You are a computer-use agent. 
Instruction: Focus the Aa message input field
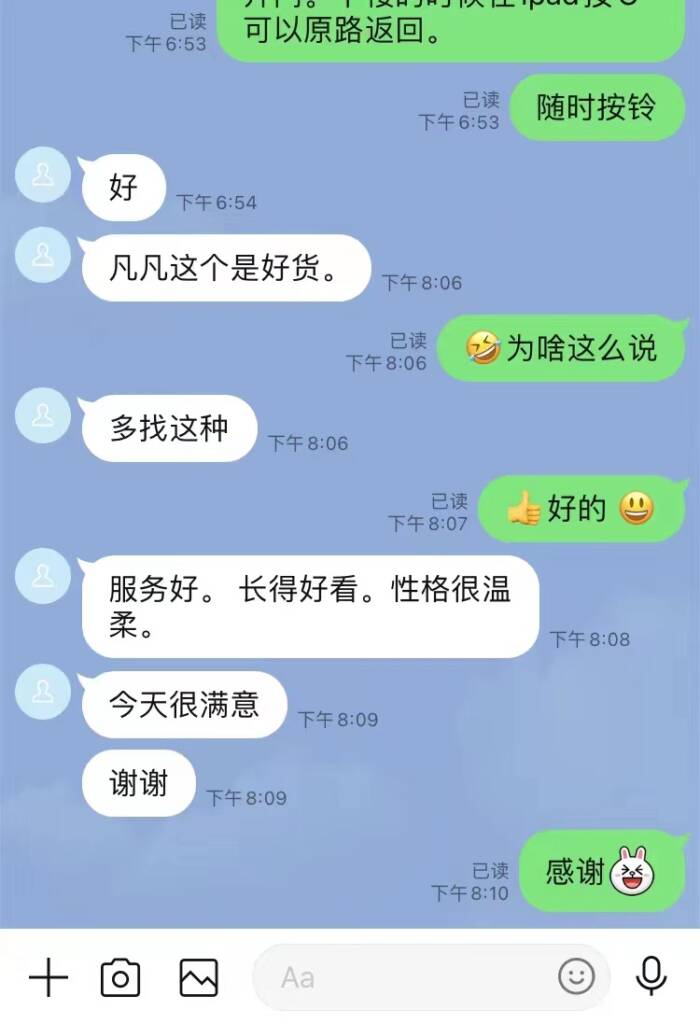coord(400,977)
